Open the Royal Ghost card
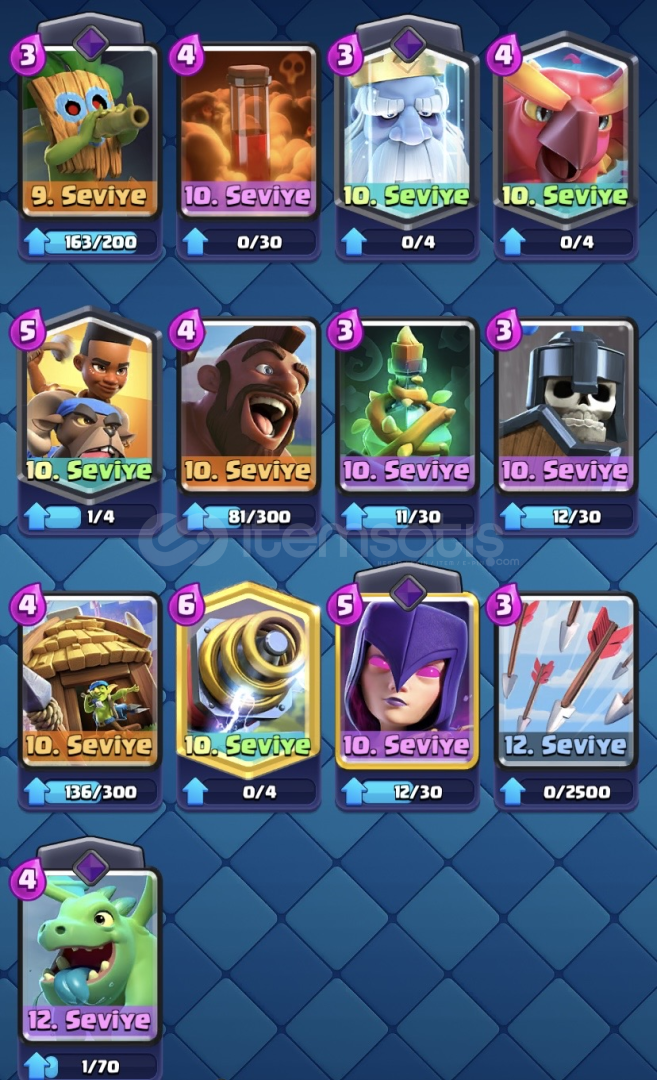This screenshot has width=657, height=1080. pos(407,130)
